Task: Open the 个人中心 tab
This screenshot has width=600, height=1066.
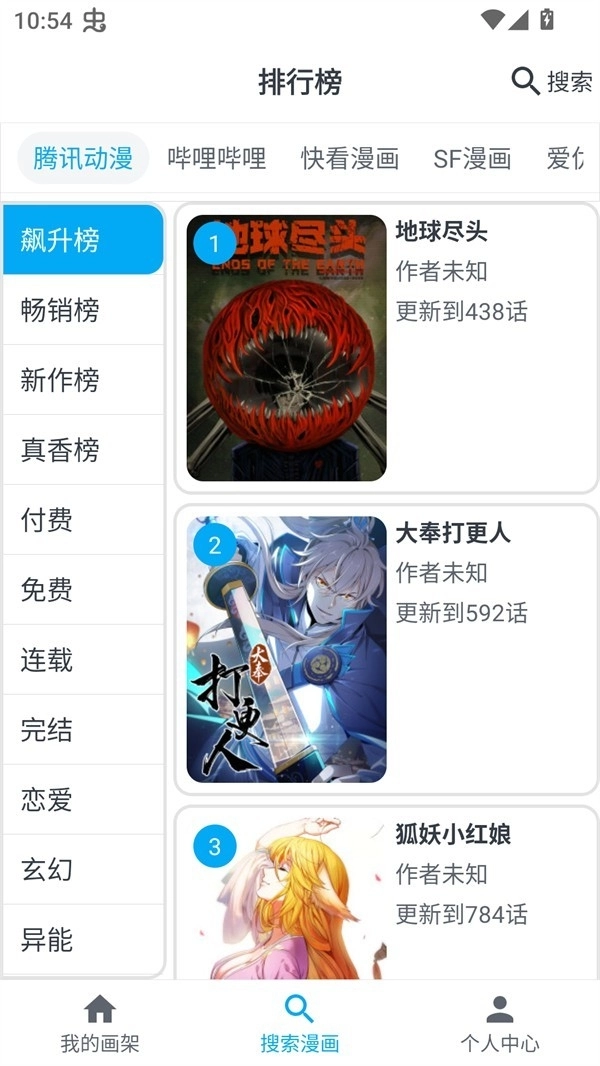Action: [499, 1024]
